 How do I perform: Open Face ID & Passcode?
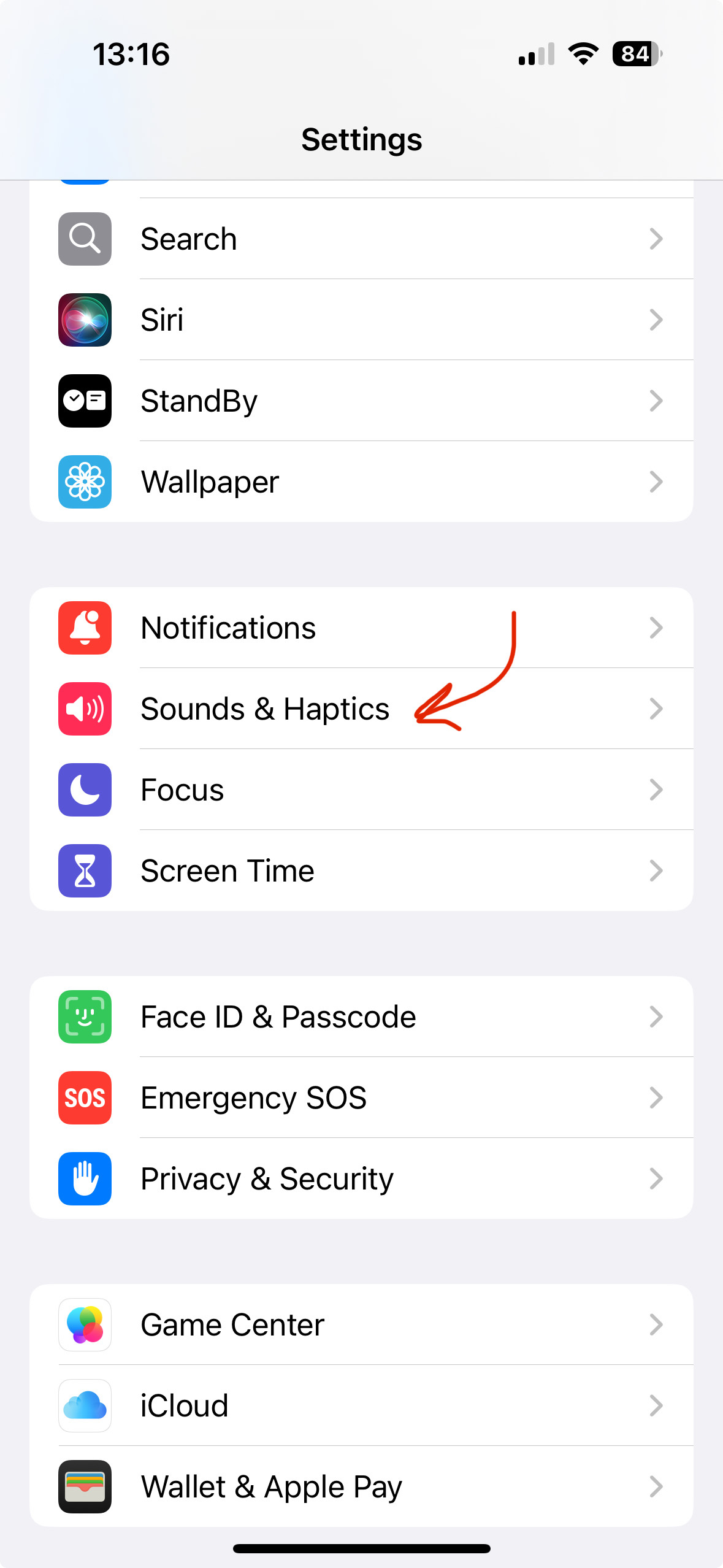(x=361, y=1017)
